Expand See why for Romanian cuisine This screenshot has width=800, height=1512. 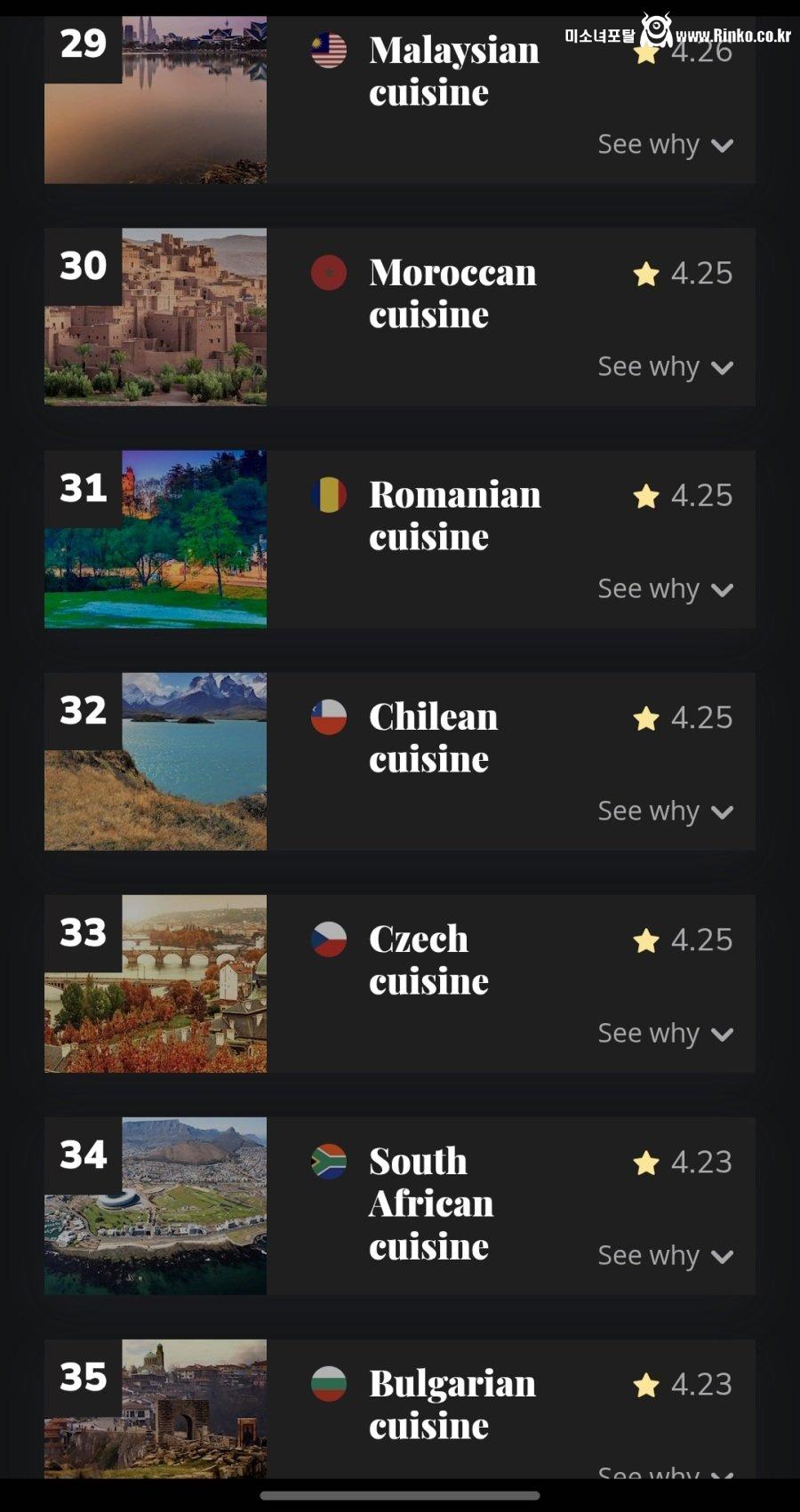click(x=665, y=588)
